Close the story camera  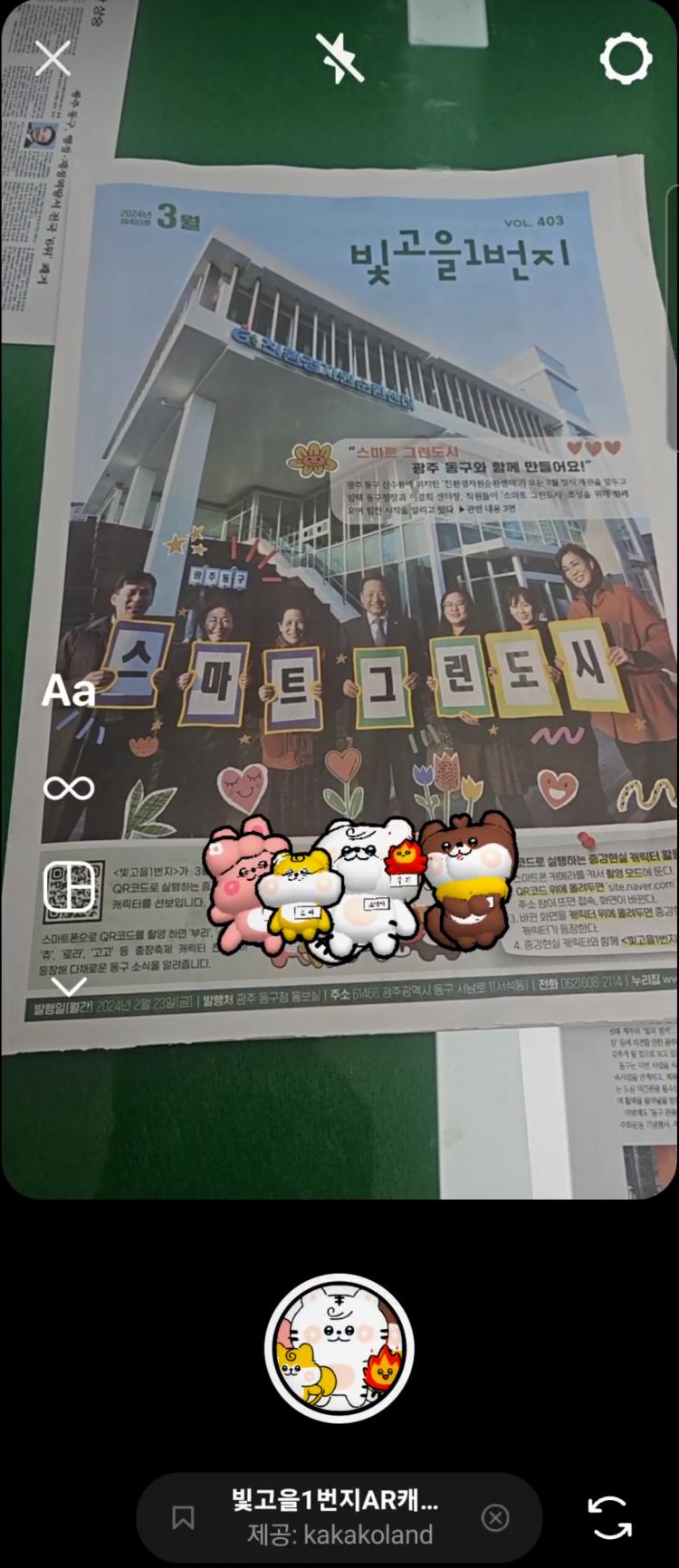point(53,59)
